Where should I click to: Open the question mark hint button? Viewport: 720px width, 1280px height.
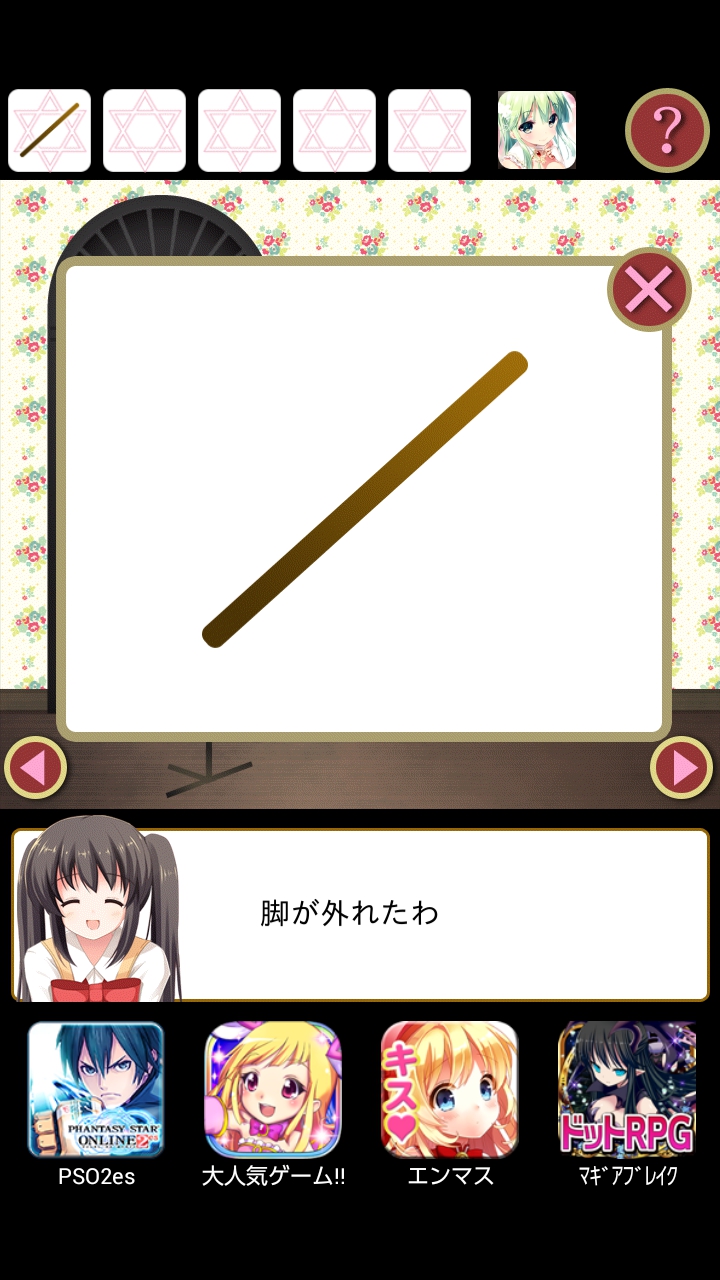[x=667, y=130]
